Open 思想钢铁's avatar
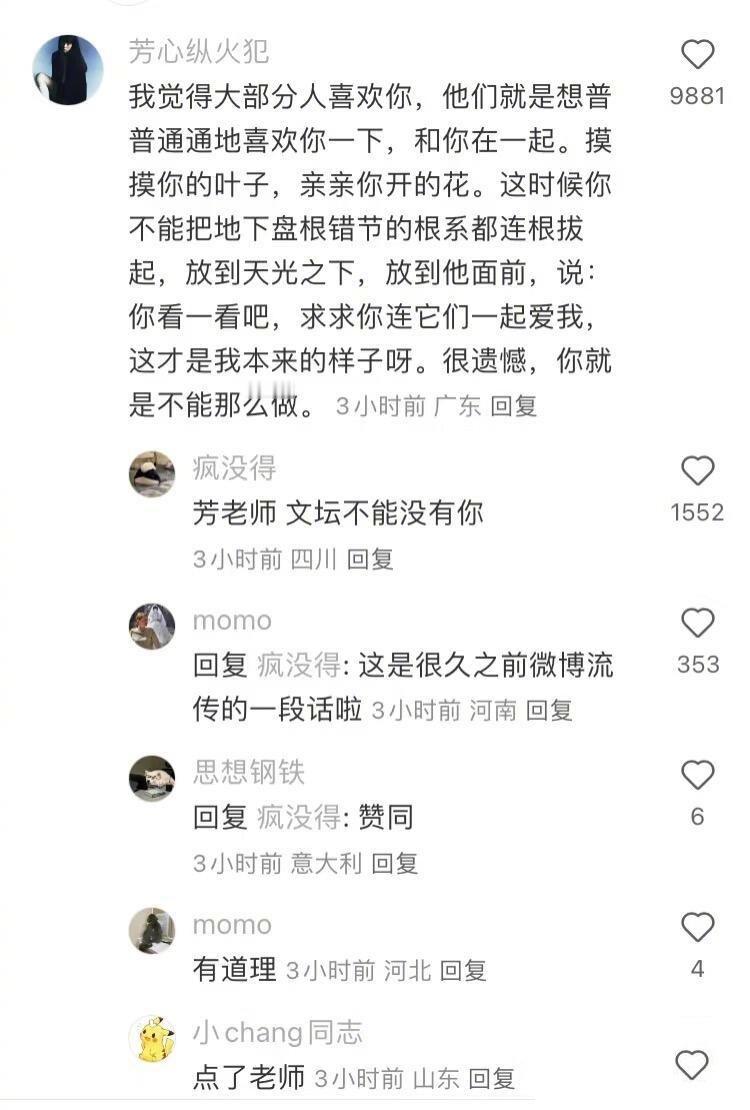This screenshot has width=750, height=1110. (152, 778)
